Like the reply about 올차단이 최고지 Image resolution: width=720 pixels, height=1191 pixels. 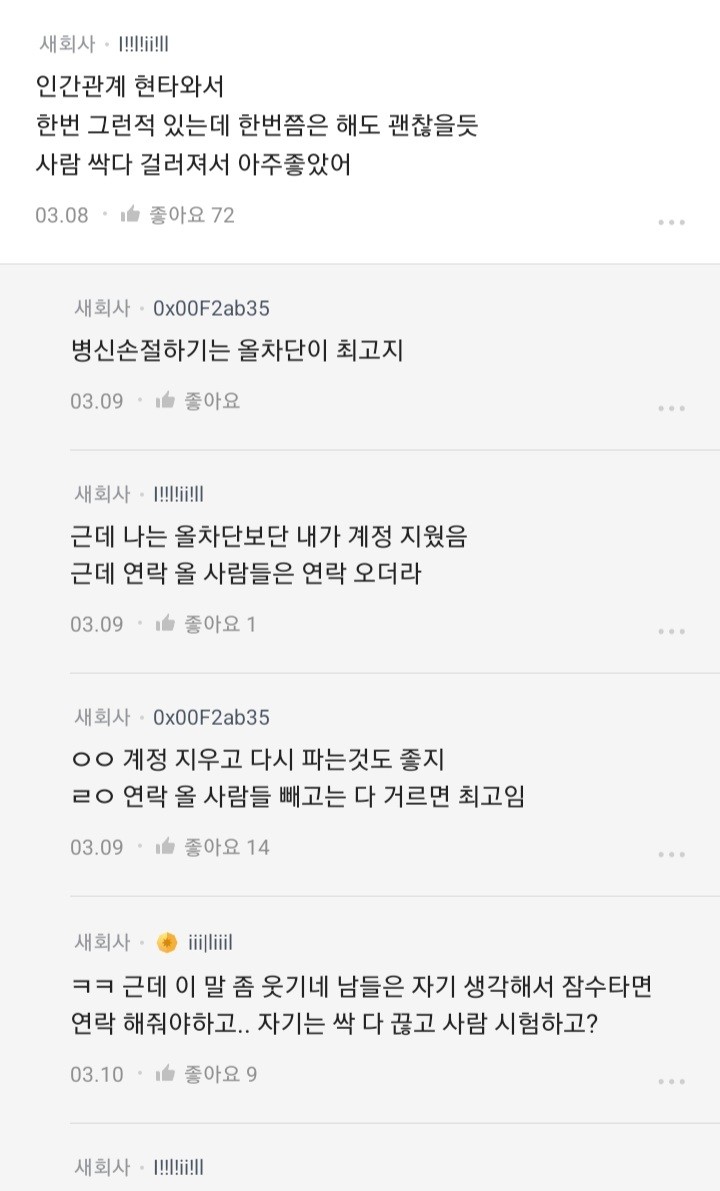click(198, 400)
